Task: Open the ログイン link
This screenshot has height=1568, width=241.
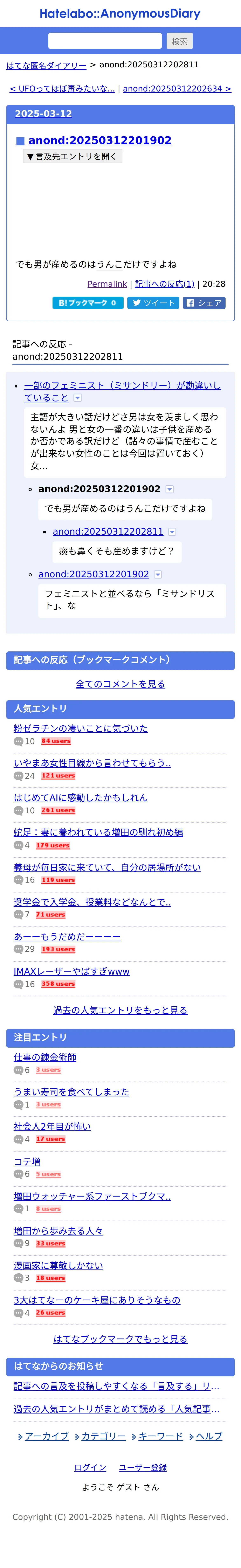Action: (90, 1467)
